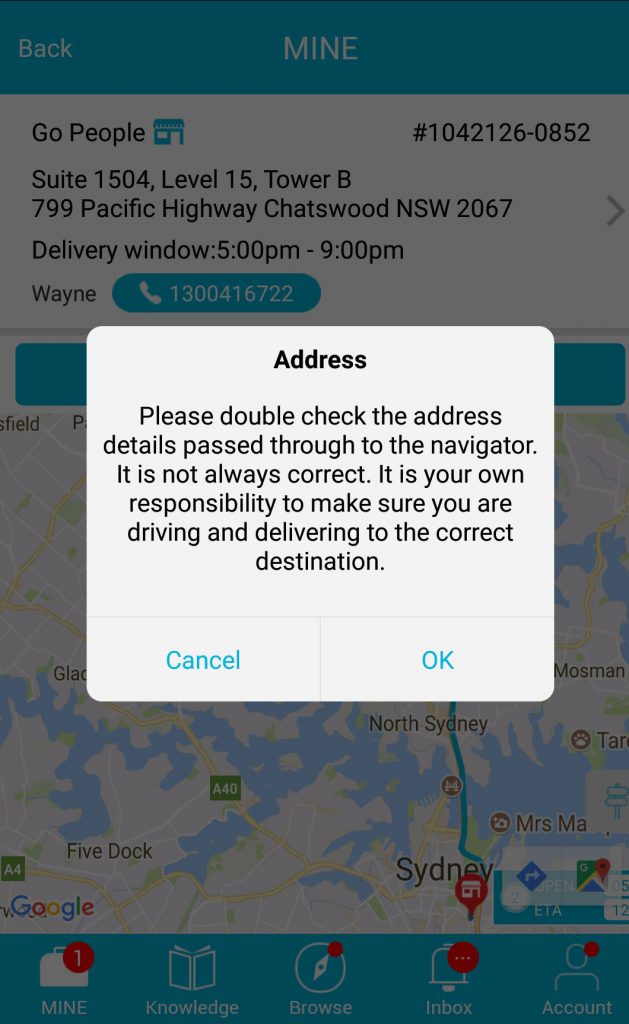This screenshot has width=629, height=1024.
Task: Go to the Account tab
Action: [576, 981]
